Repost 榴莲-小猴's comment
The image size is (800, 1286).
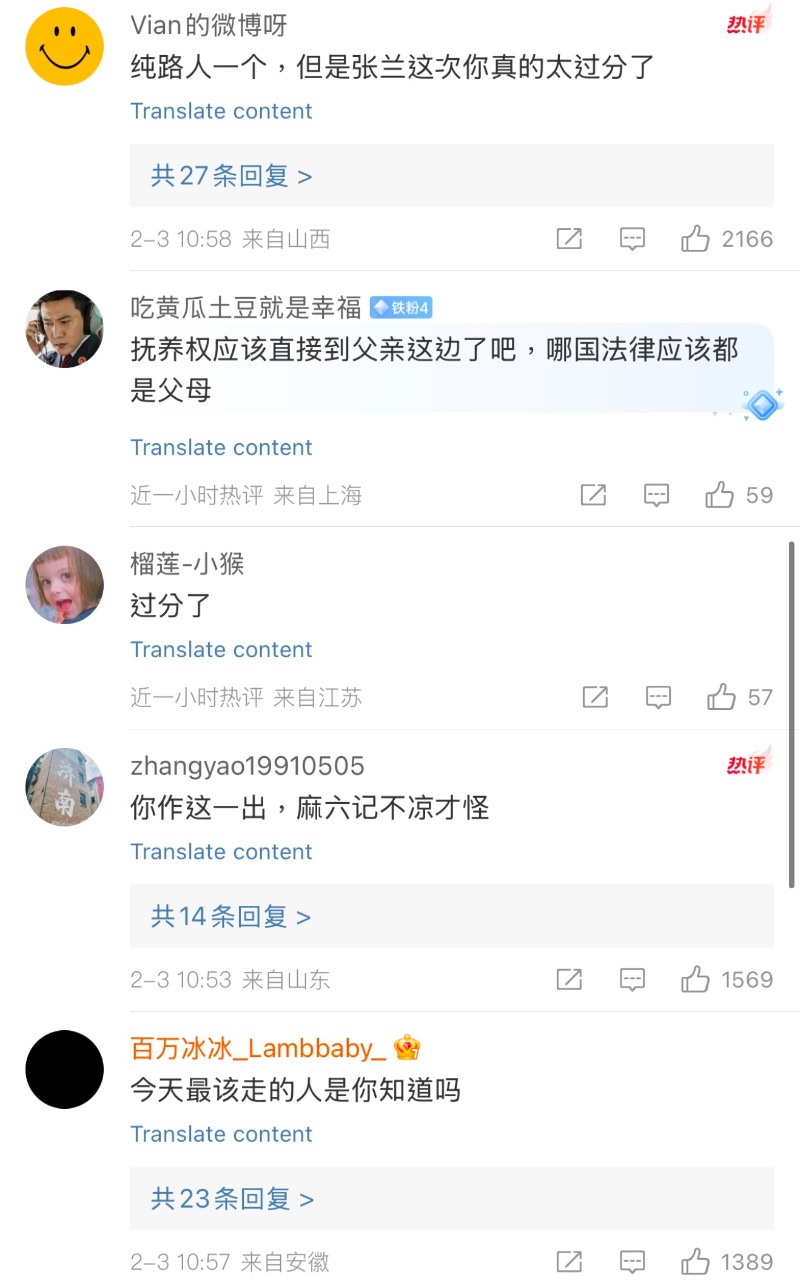coord(595,697)
